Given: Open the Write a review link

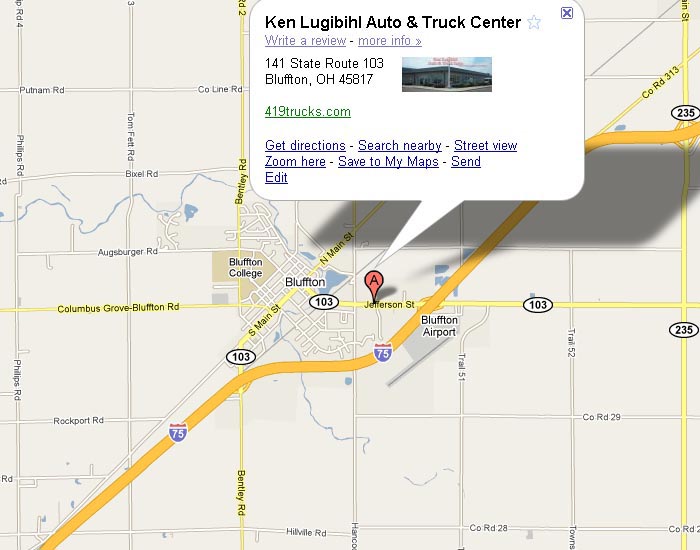Looking at the screenshot, I should click(x=305, y=41).
